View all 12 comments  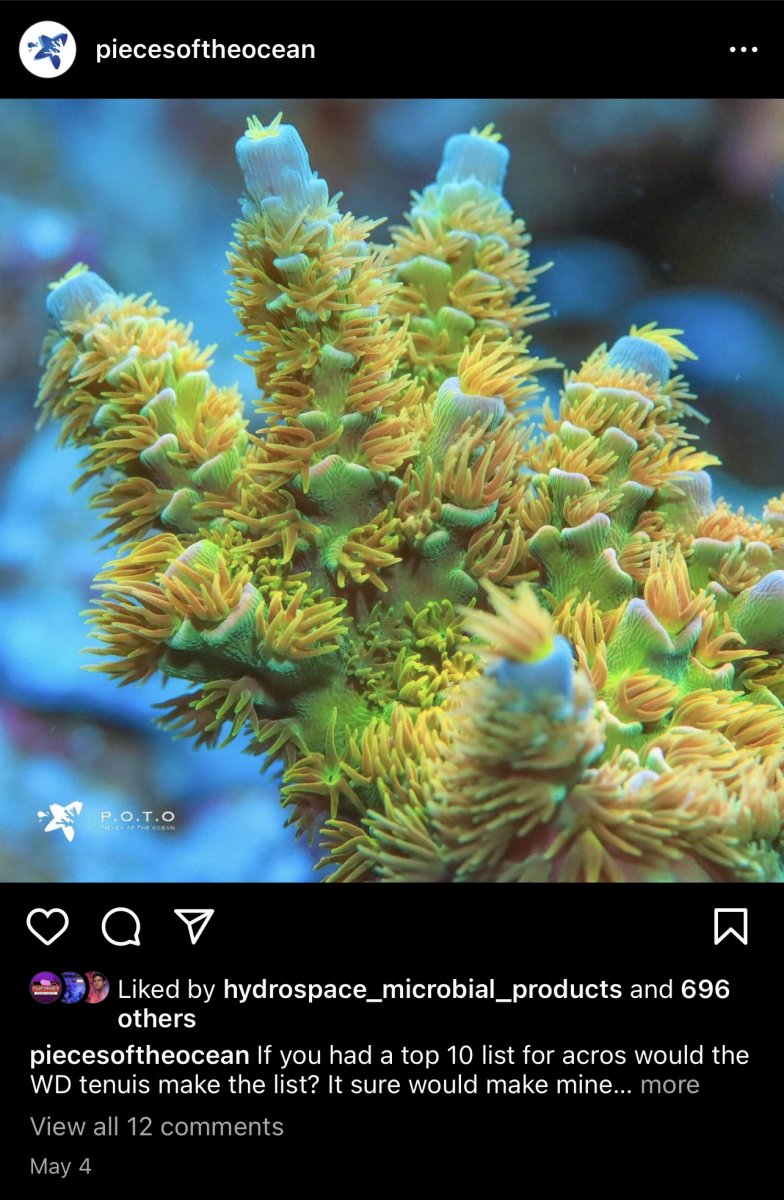pos(157,1127)
